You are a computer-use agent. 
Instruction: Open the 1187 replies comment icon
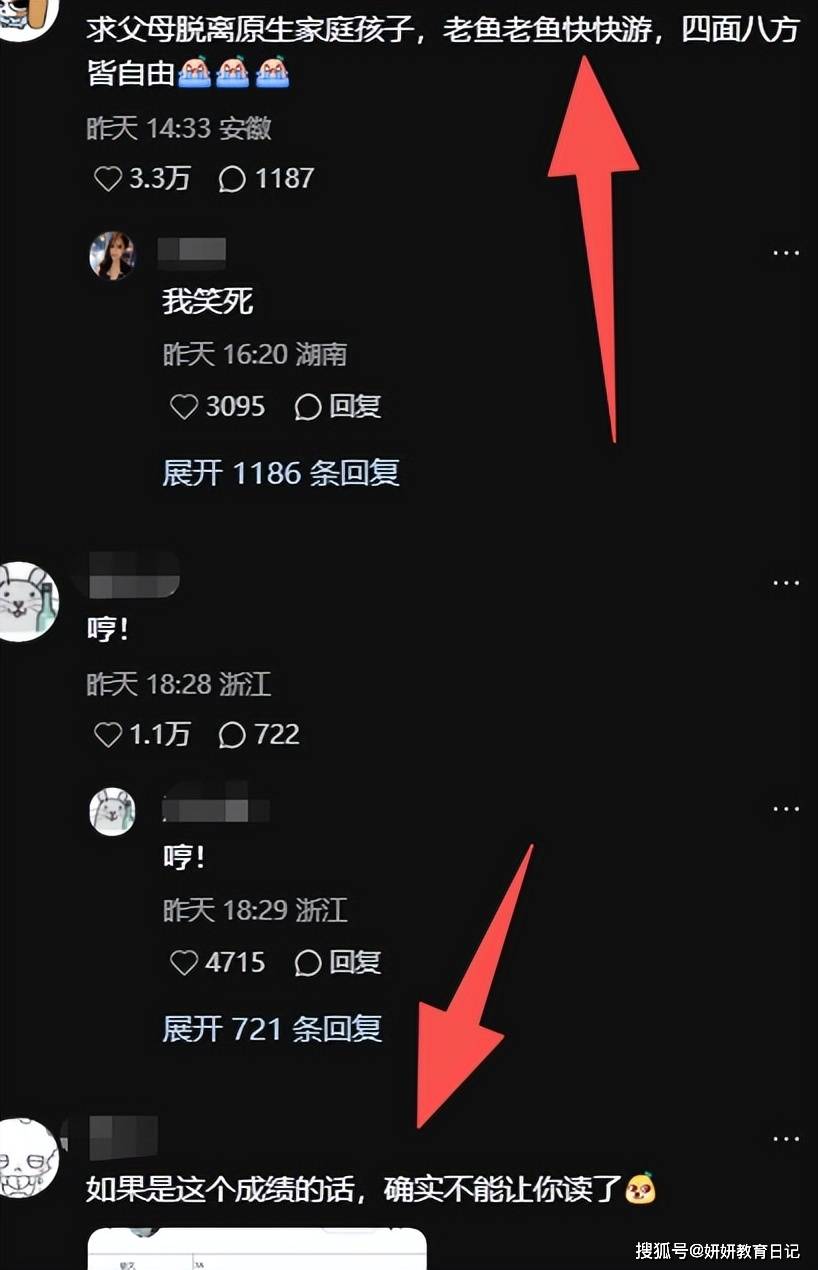coord(232,179)
